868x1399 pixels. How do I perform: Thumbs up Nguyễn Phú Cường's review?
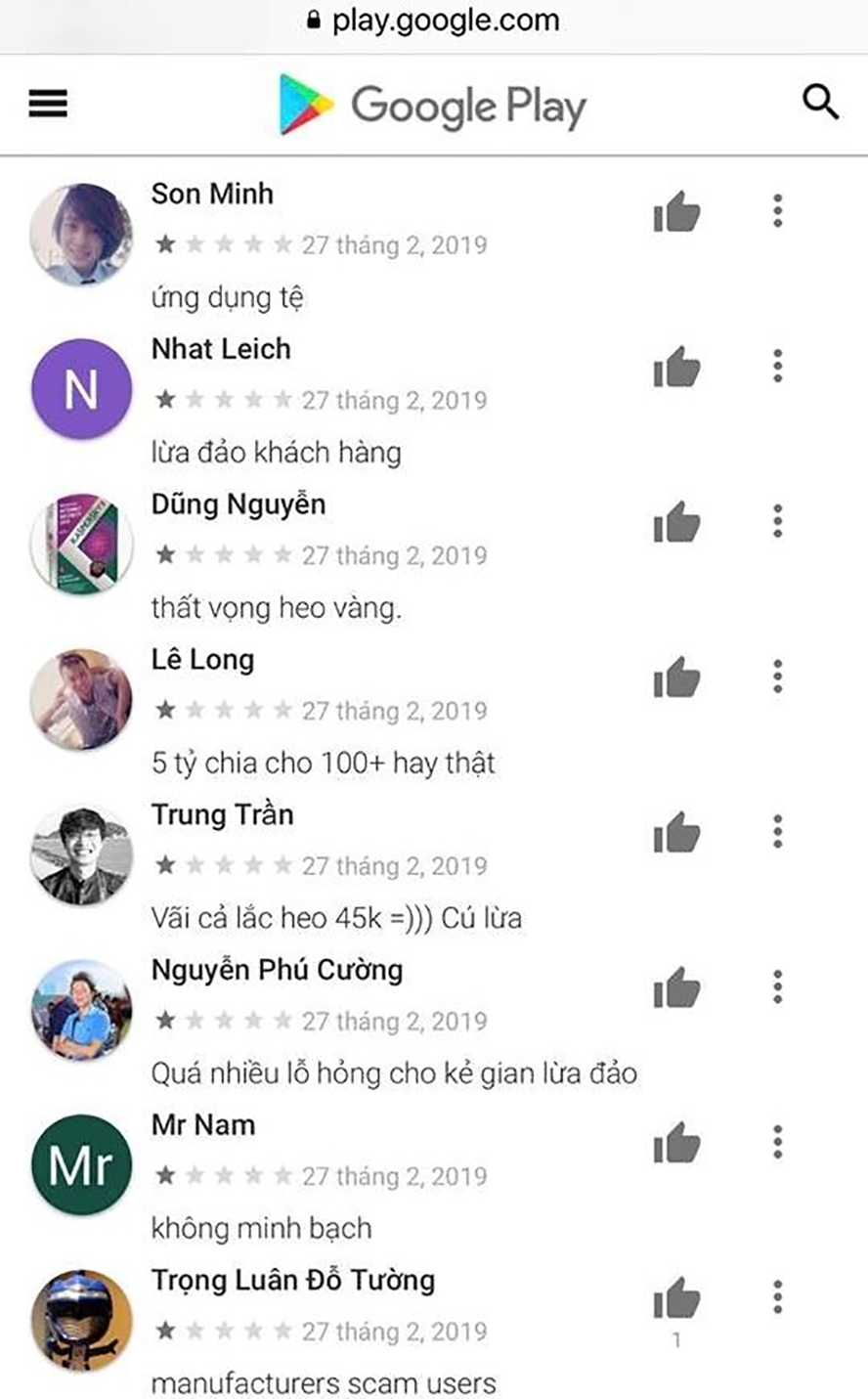pos(676,988)
